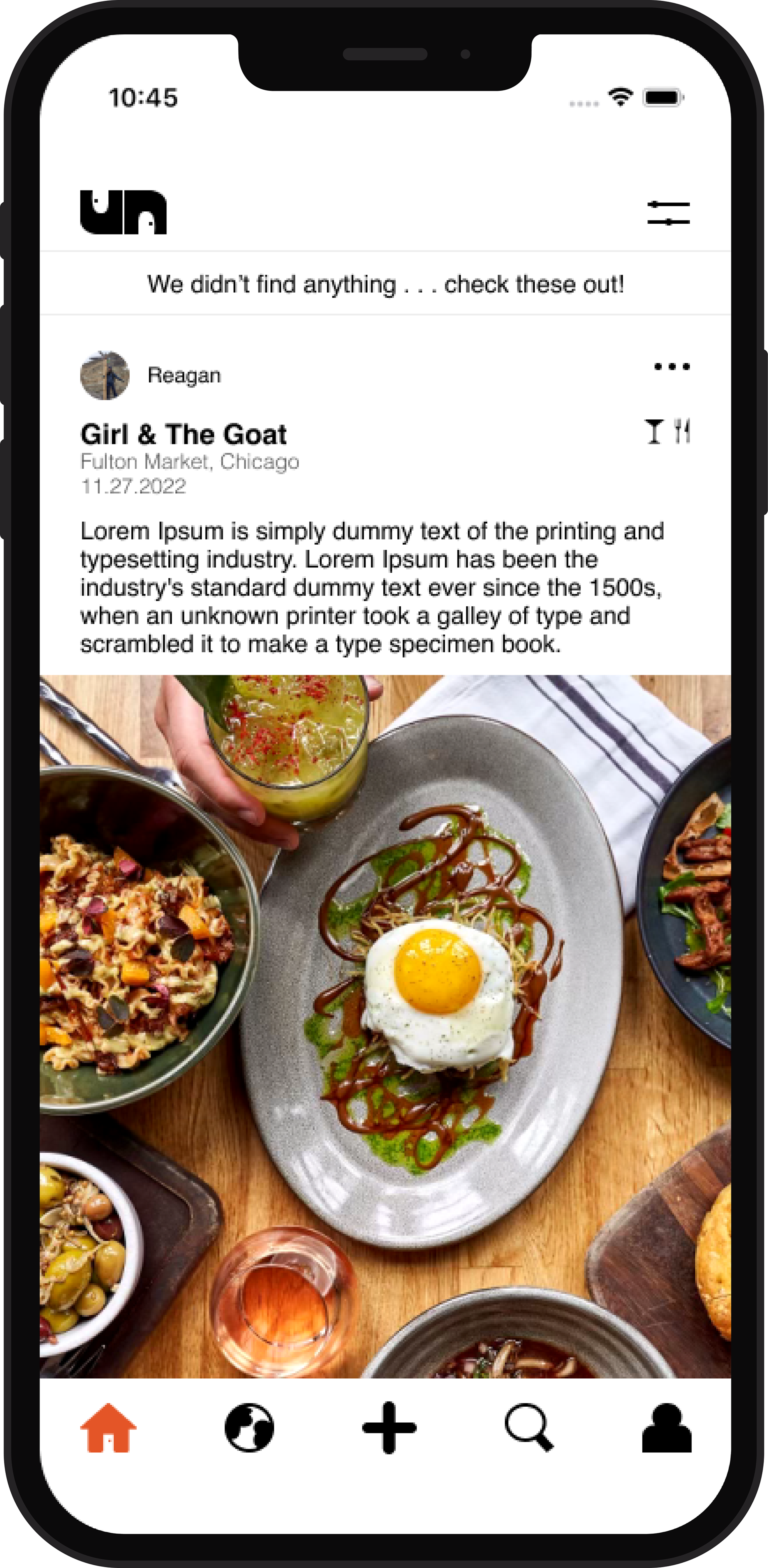Create a new post with the plus tab
Image resolution: width=768 pixels, height=1568 pixels.
click(x=389, y=1428)
